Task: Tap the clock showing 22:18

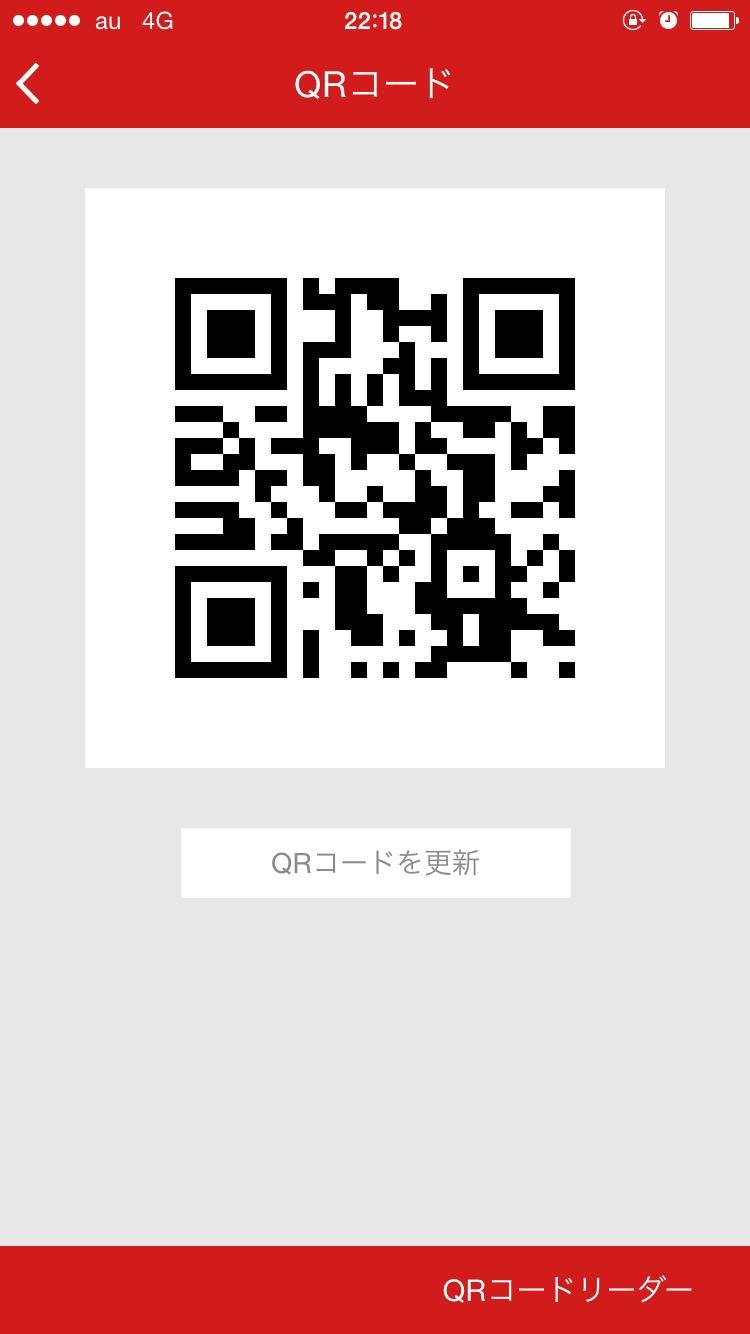Action: 375,20
